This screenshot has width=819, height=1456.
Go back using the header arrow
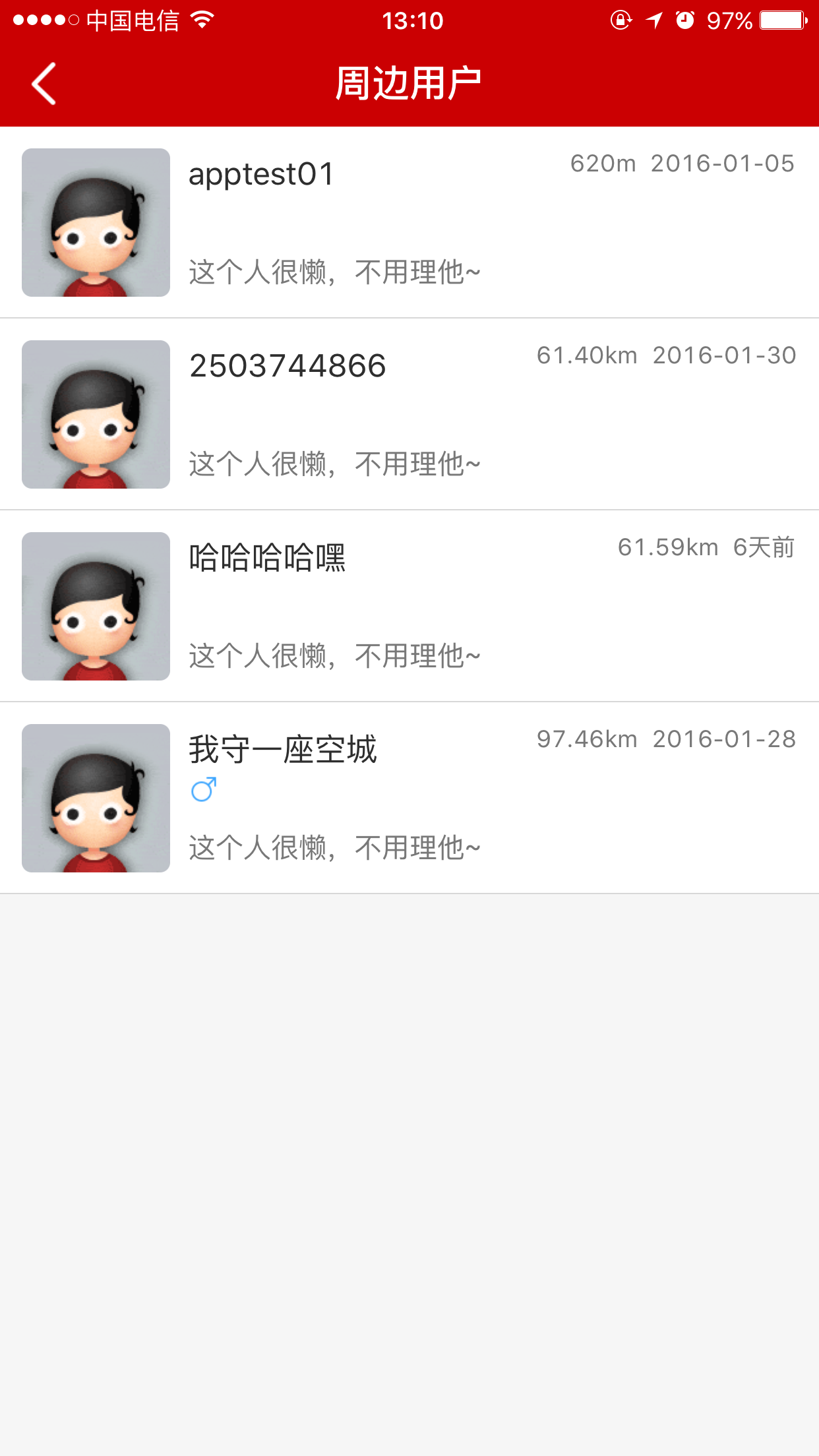(44, 84)
